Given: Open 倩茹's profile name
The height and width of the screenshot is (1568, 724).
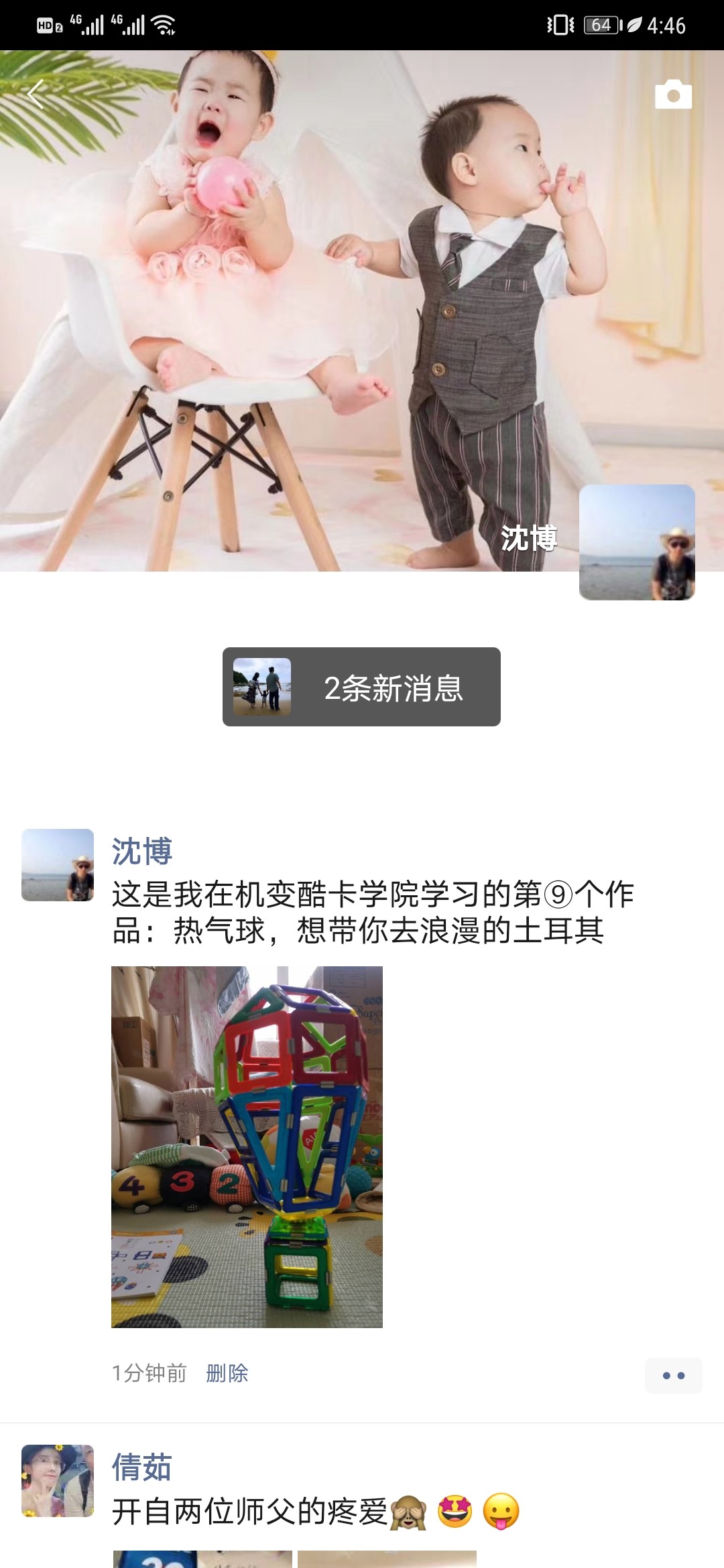Looking at the screenshot, I should (142, 1467).
